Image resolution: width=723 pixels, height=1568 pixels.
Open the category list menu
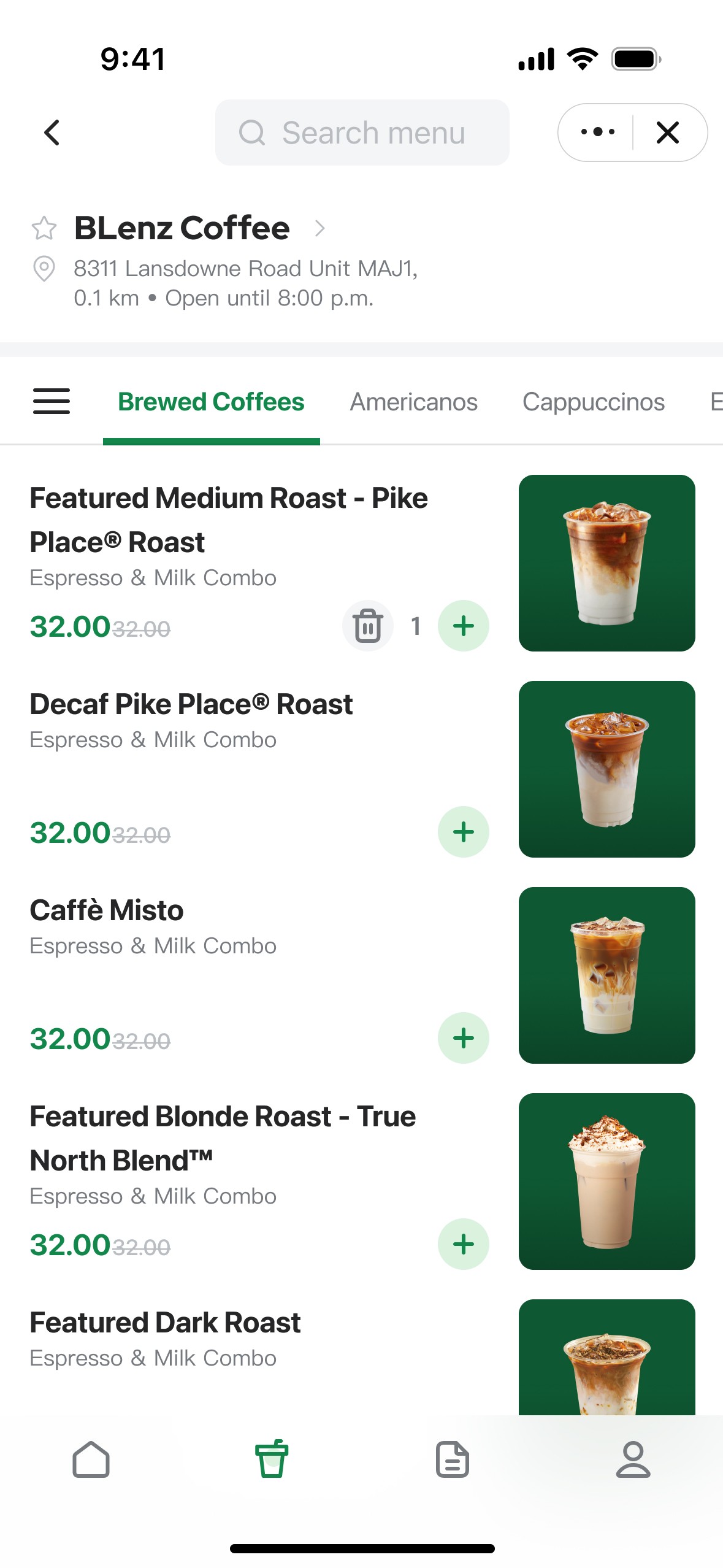click(52, 402)
